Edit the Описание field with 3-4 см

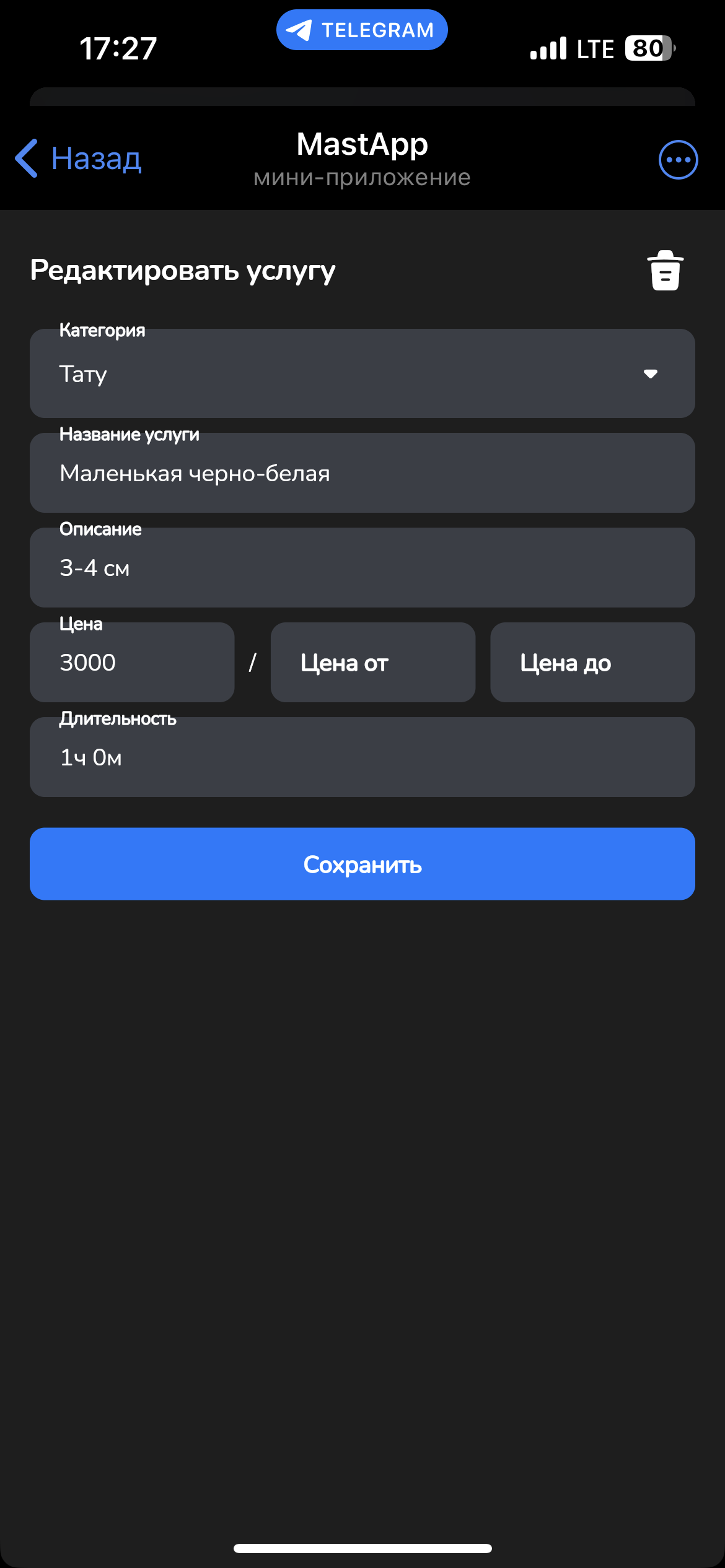pyautogui.click(x=362, y=568)
